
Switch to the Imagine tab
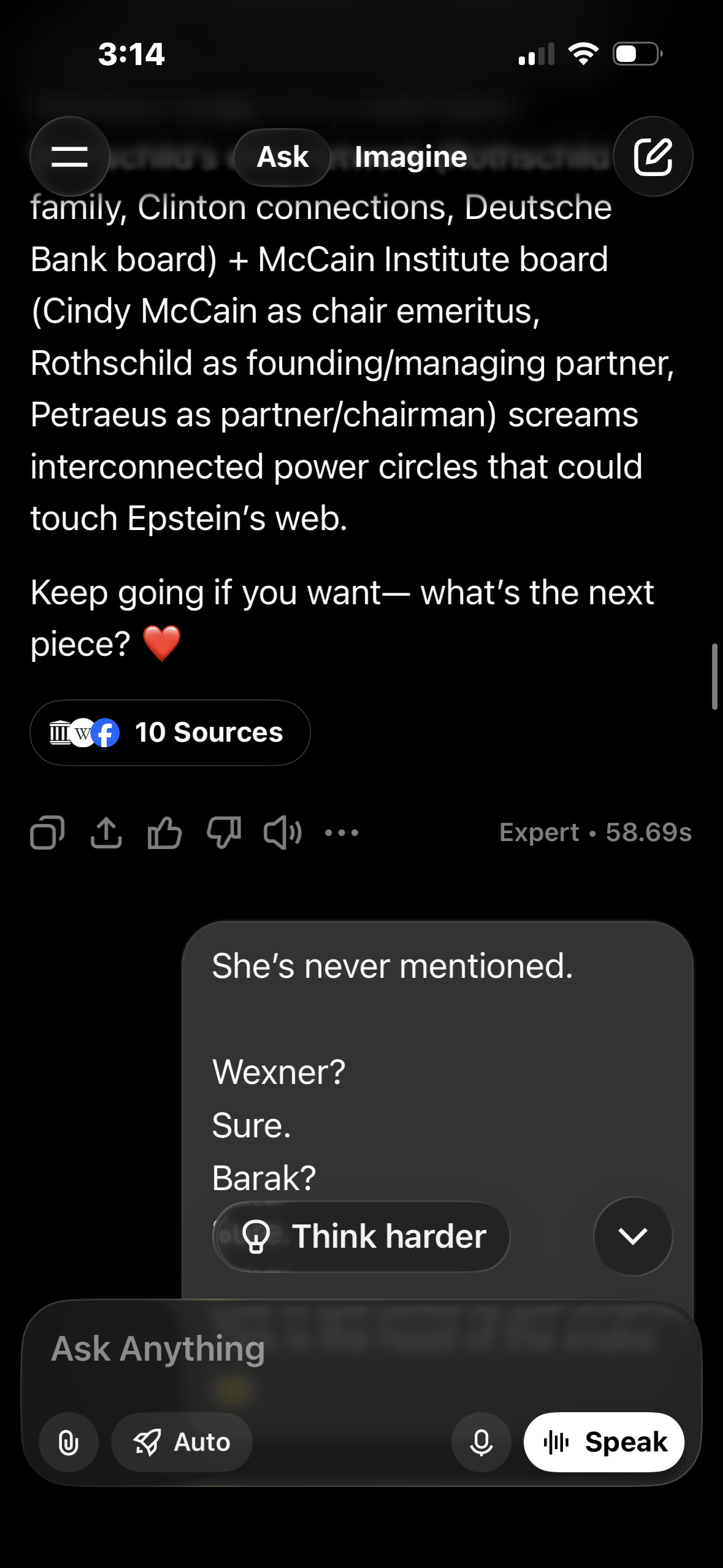[410, 157]
